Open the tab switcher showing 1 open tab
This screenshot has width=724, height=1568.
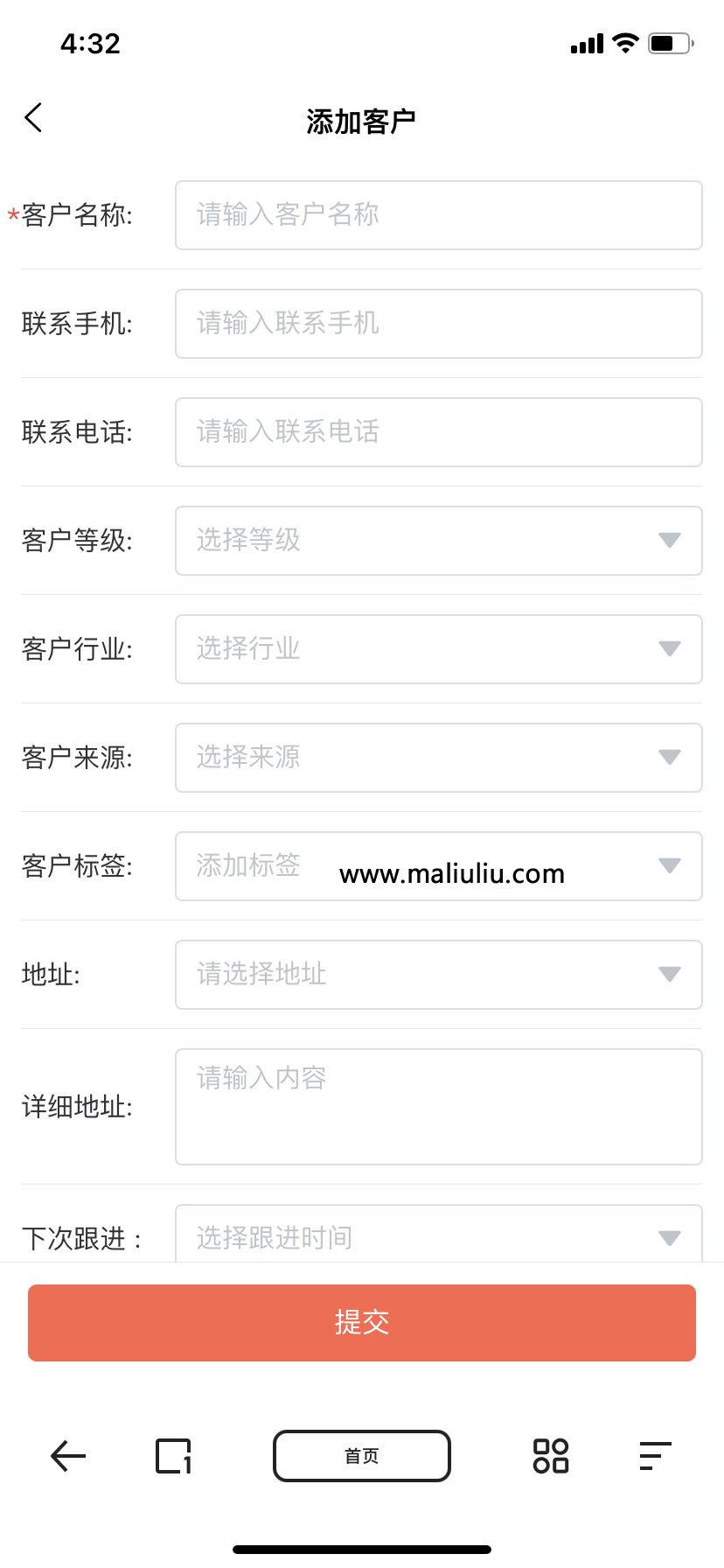[174, 1455]
